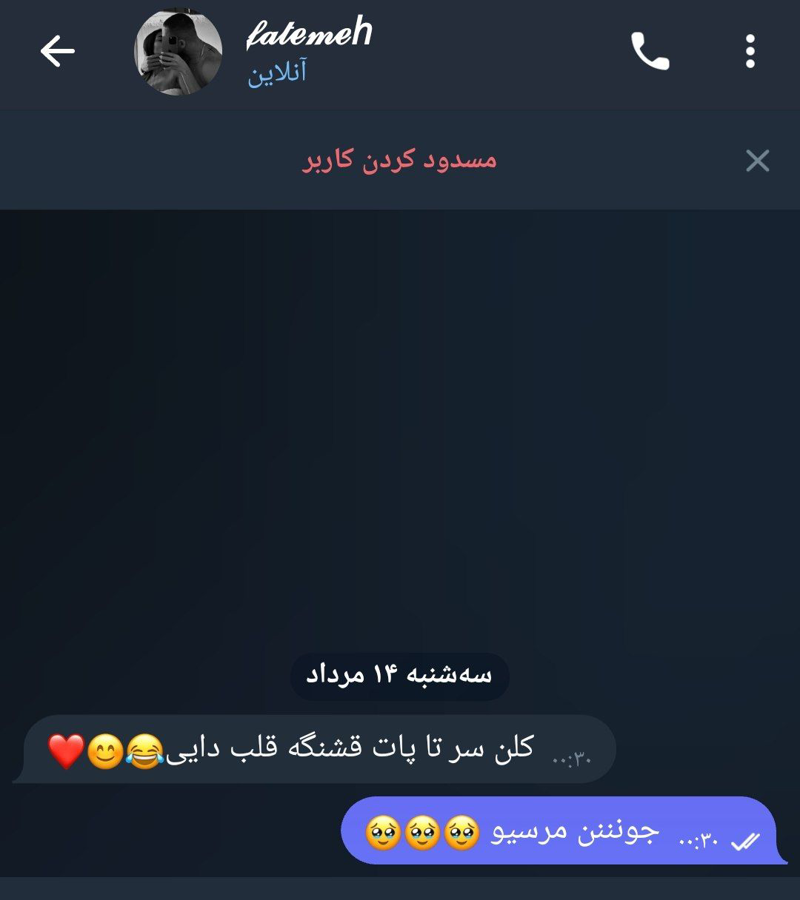Open the three-dot overflow menu
Viewport: 800px width, 900px height.
click(x=750, y=51)
